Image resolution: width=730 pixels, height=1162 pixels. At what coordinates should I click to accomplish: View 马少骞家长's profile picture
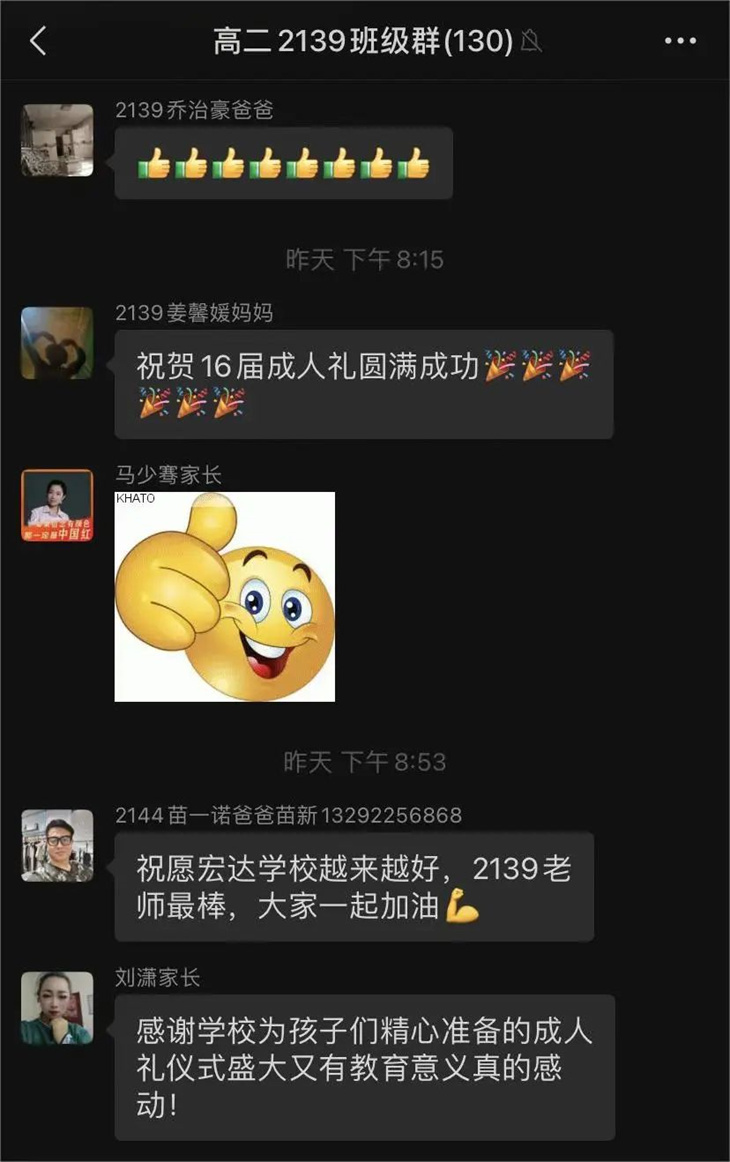click(57, 506)
